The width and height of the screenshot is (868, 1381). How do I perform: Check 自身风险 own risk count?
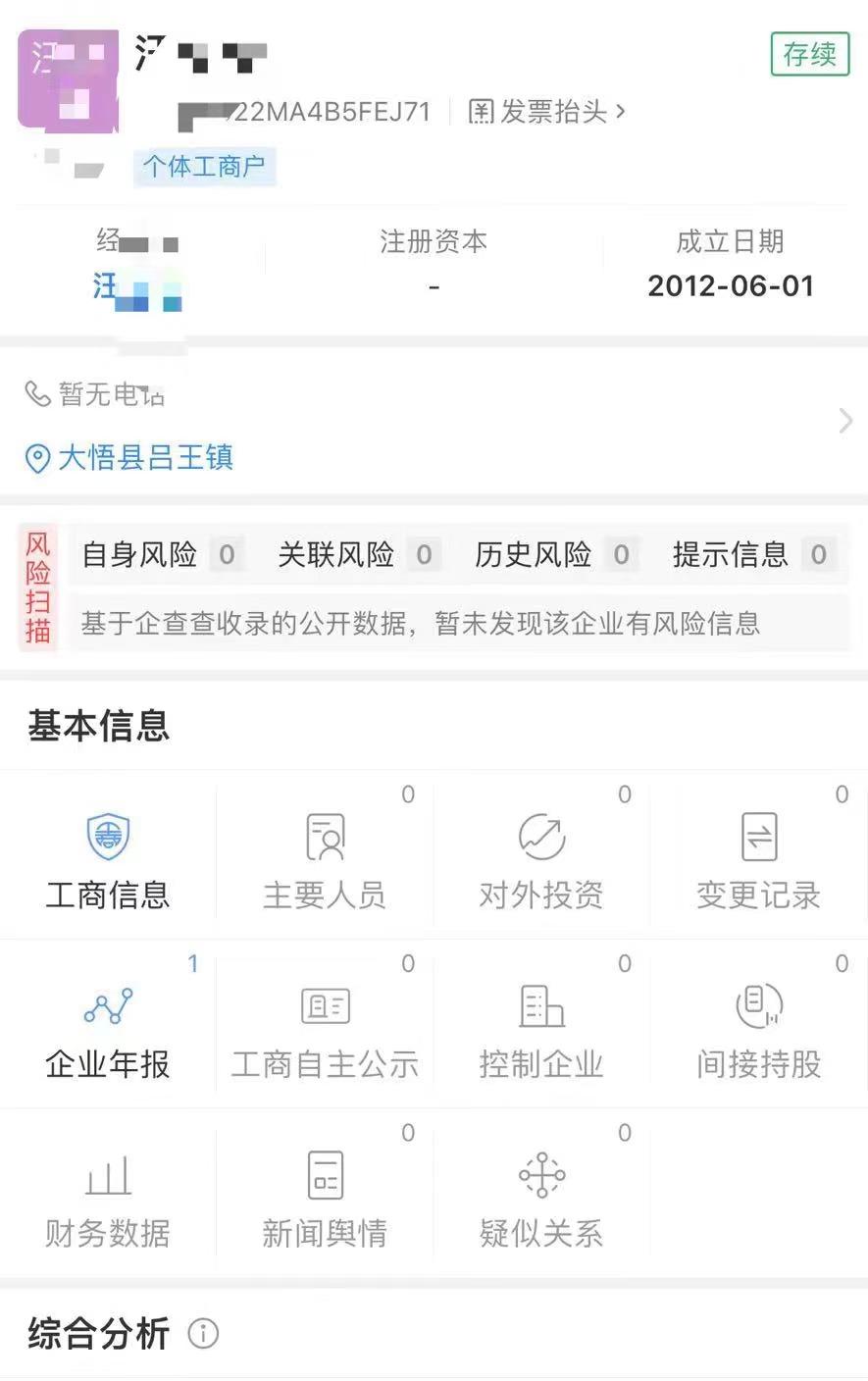click(x=157, y=554)
